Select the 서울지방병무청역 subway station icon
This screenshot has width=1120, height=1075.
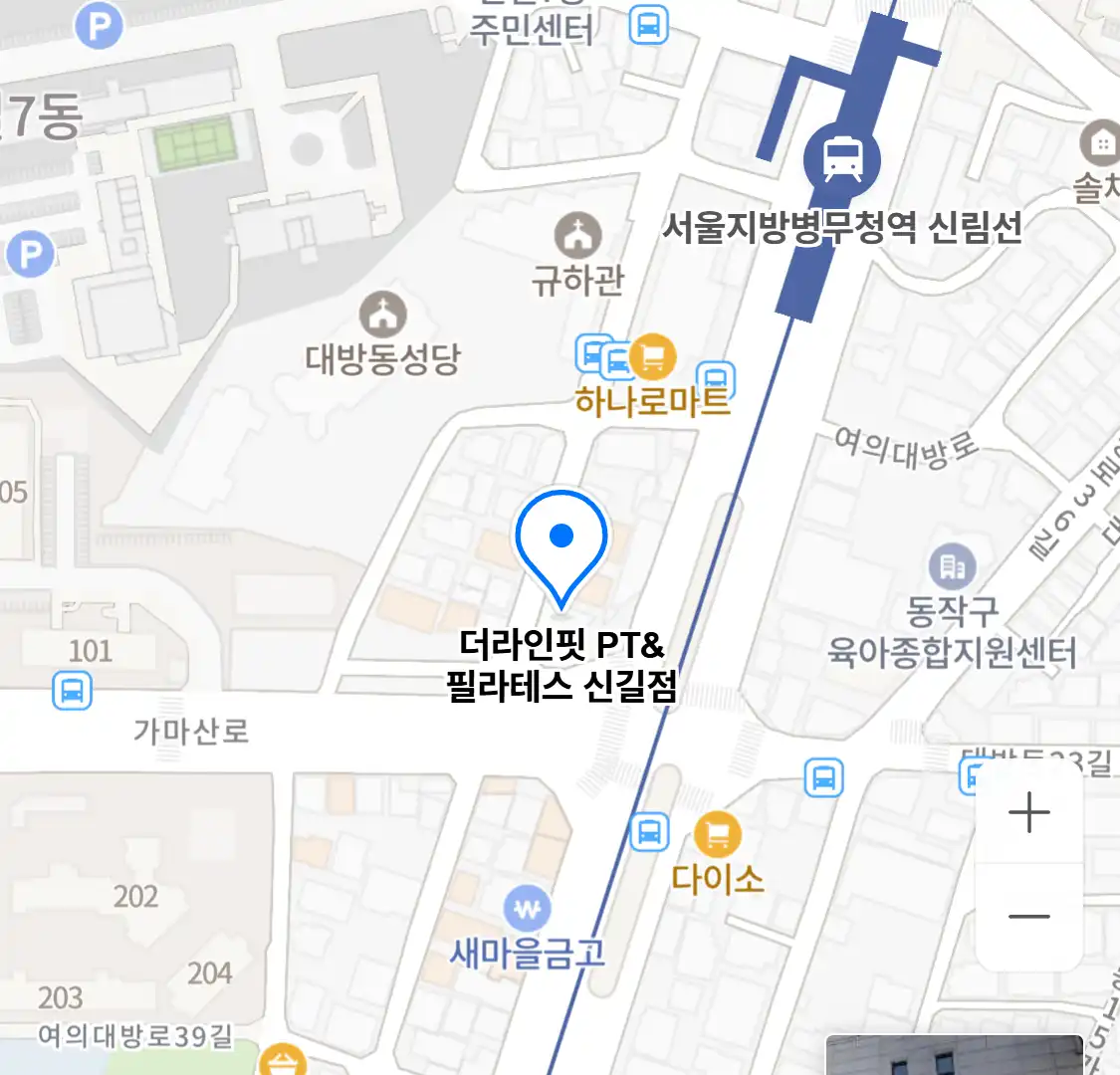[842, 157]
